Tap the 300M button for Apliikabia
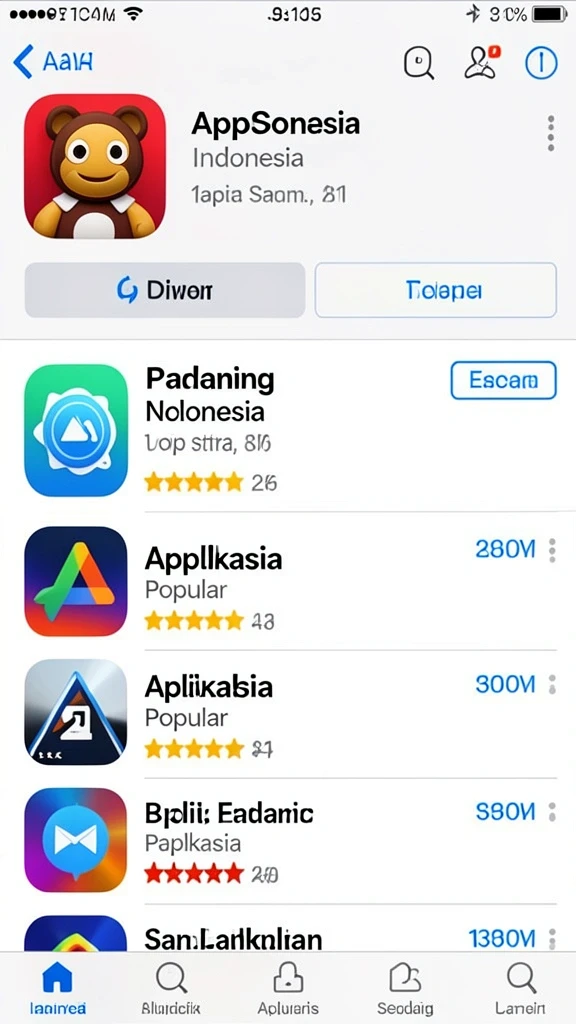576x1024 pixels. click(505, 684)
